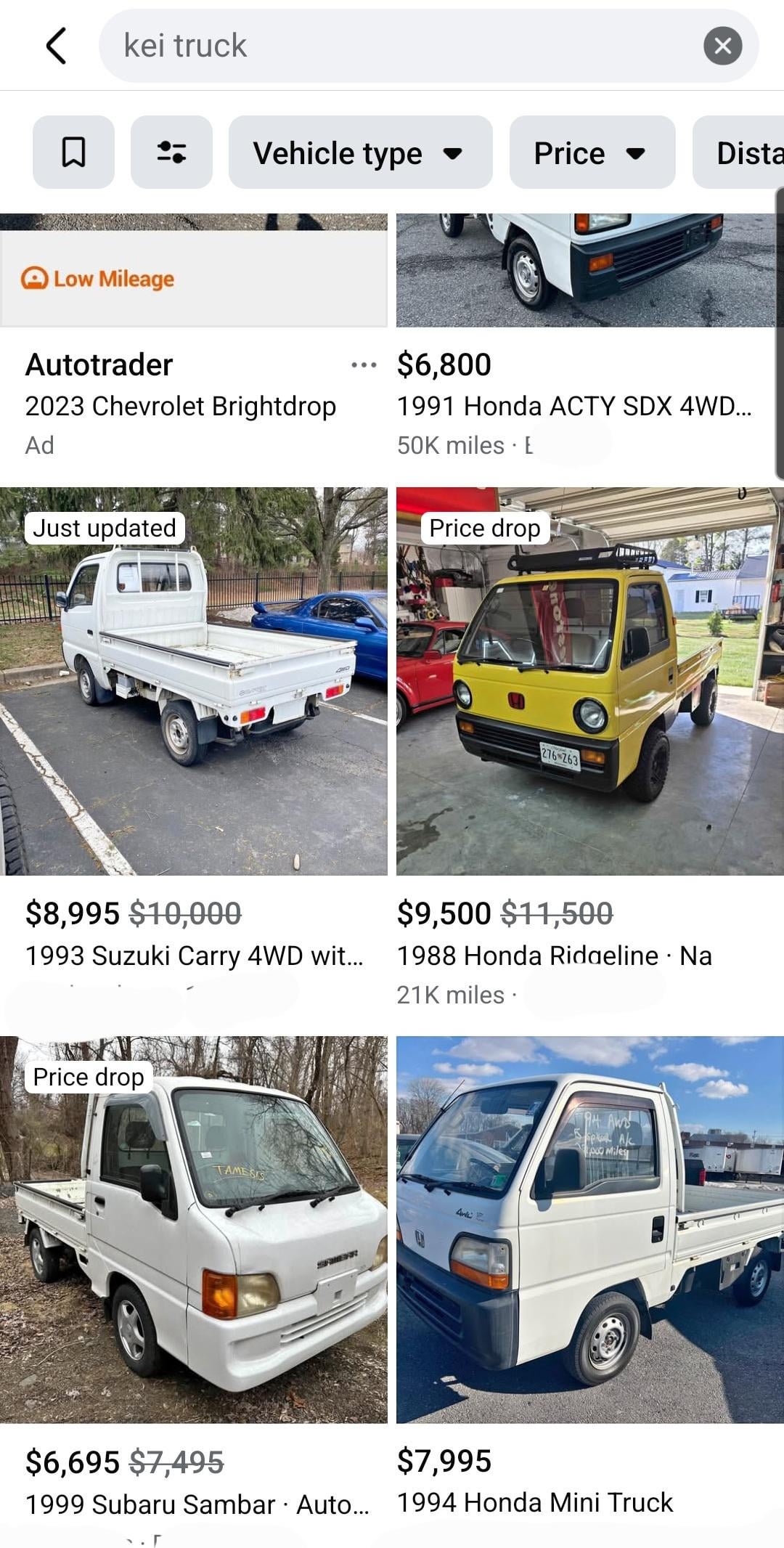
Task: Expand the Vehicle type dropdown
Action: 360,152
